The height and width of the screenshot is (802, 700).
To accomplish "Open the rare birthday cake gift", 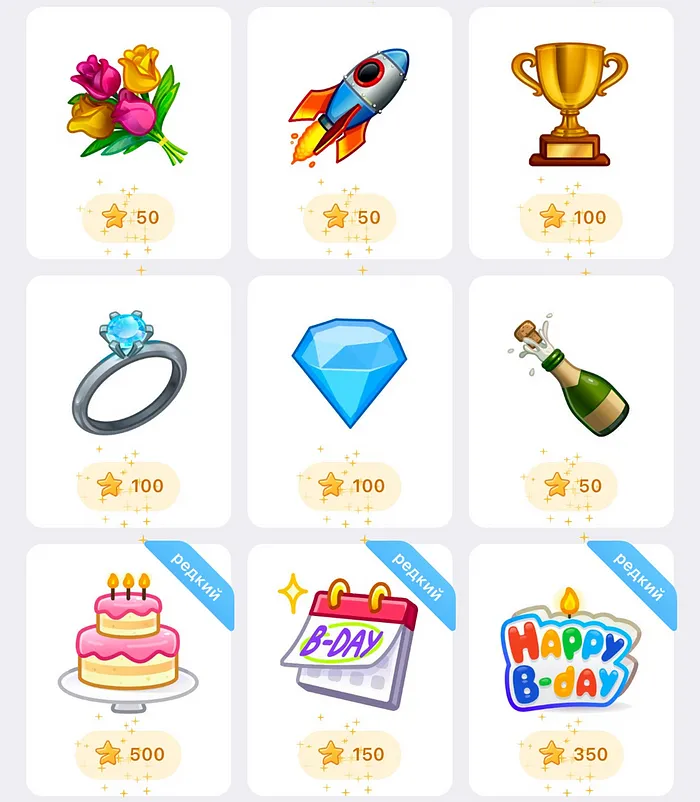I will pos(128,668).
